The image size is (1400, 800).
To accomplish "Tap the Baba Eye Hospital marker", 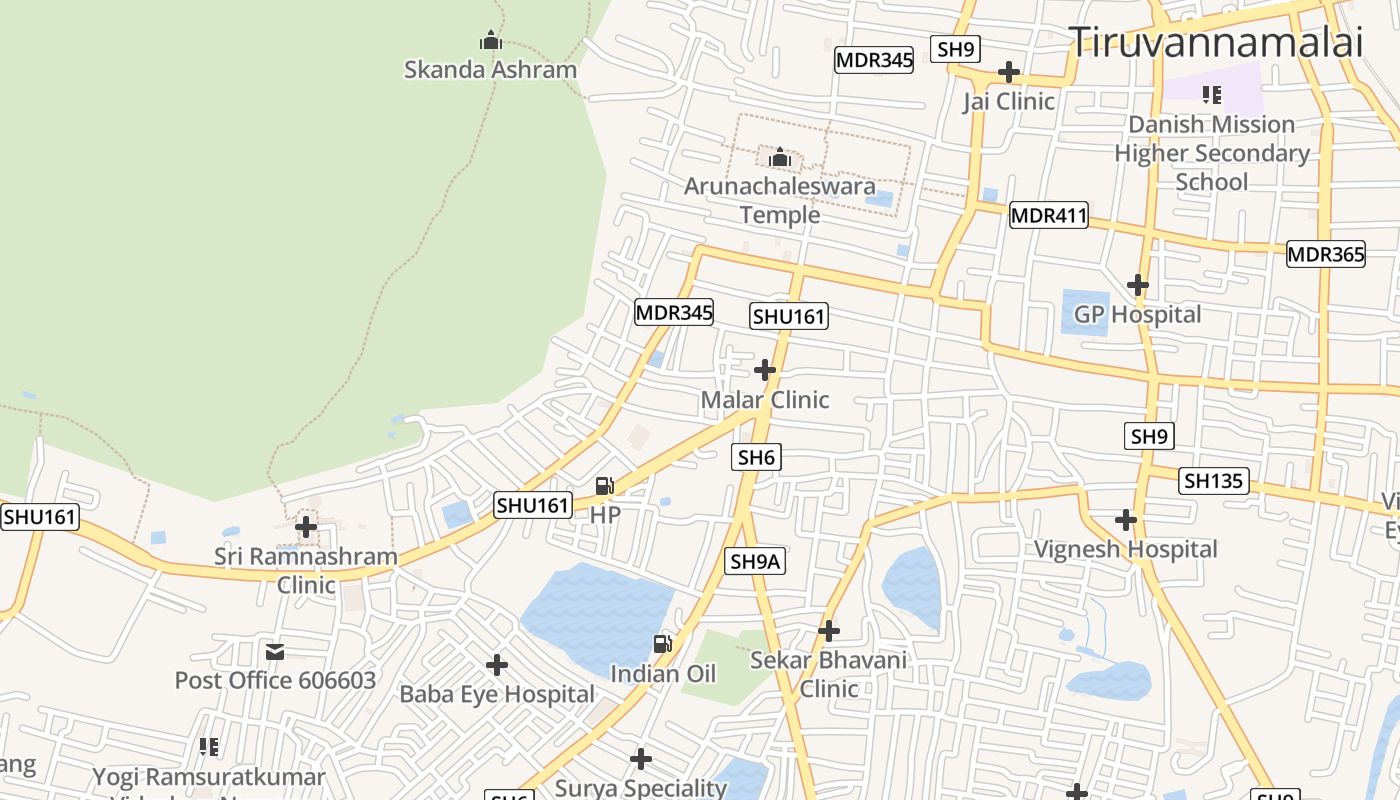I will point(496,665).
